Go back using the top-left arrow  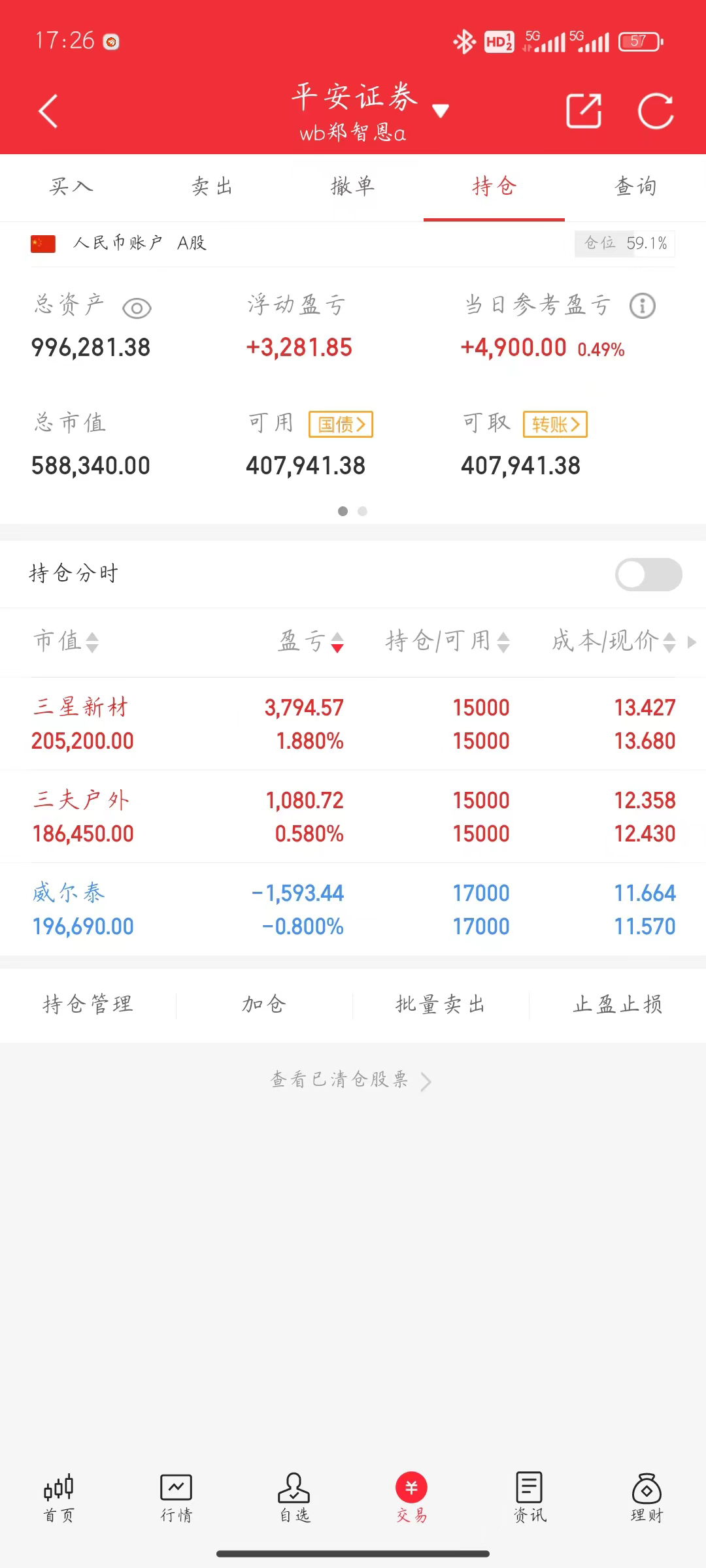click(x=48, y=111)
